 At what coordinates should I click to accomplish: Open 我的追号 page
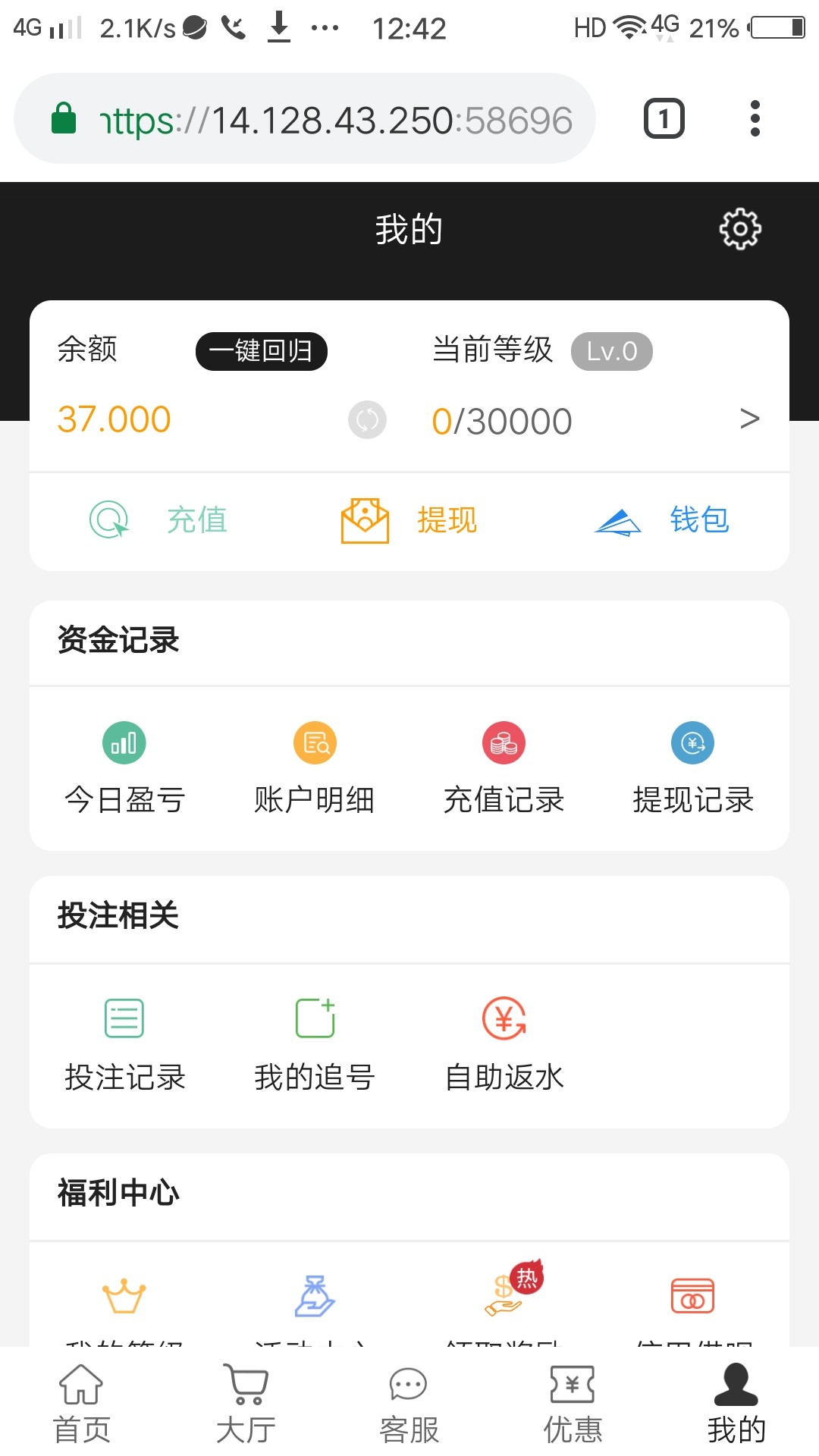pyautogui.click(x=315, y=1044)
